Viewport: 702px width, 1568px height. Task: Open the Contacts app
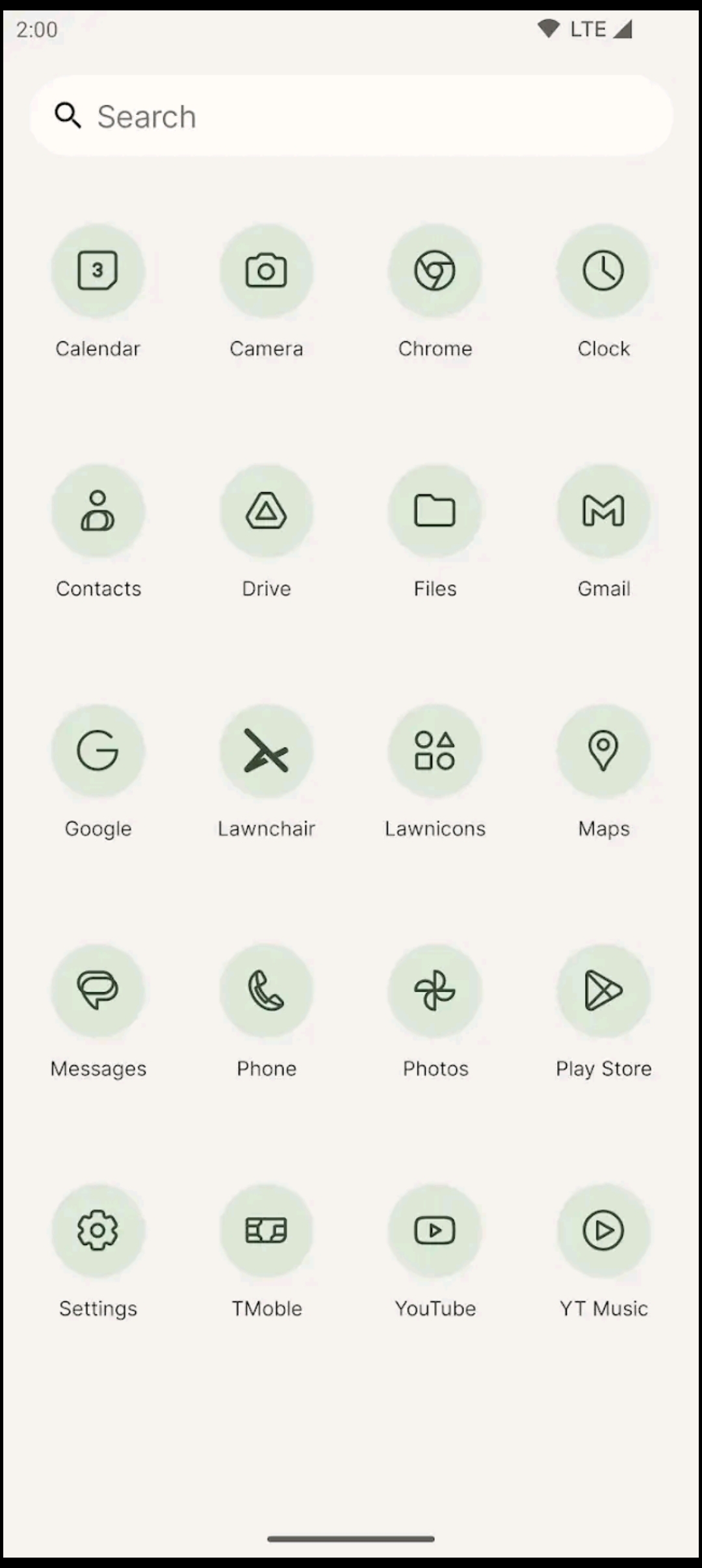(x=98, y=511)
